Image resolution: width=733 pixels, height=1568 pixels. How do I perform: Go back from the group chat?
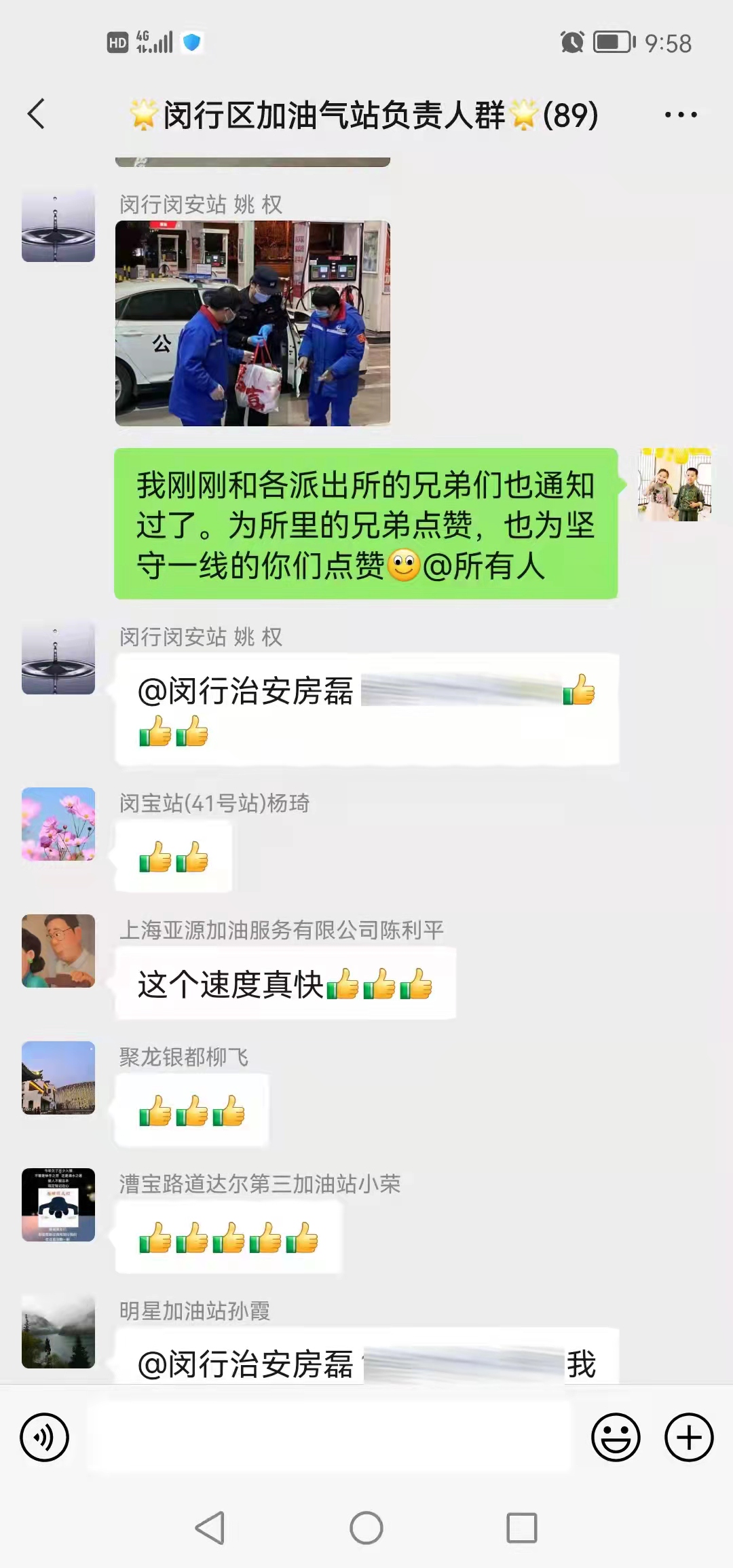[37, 113]
